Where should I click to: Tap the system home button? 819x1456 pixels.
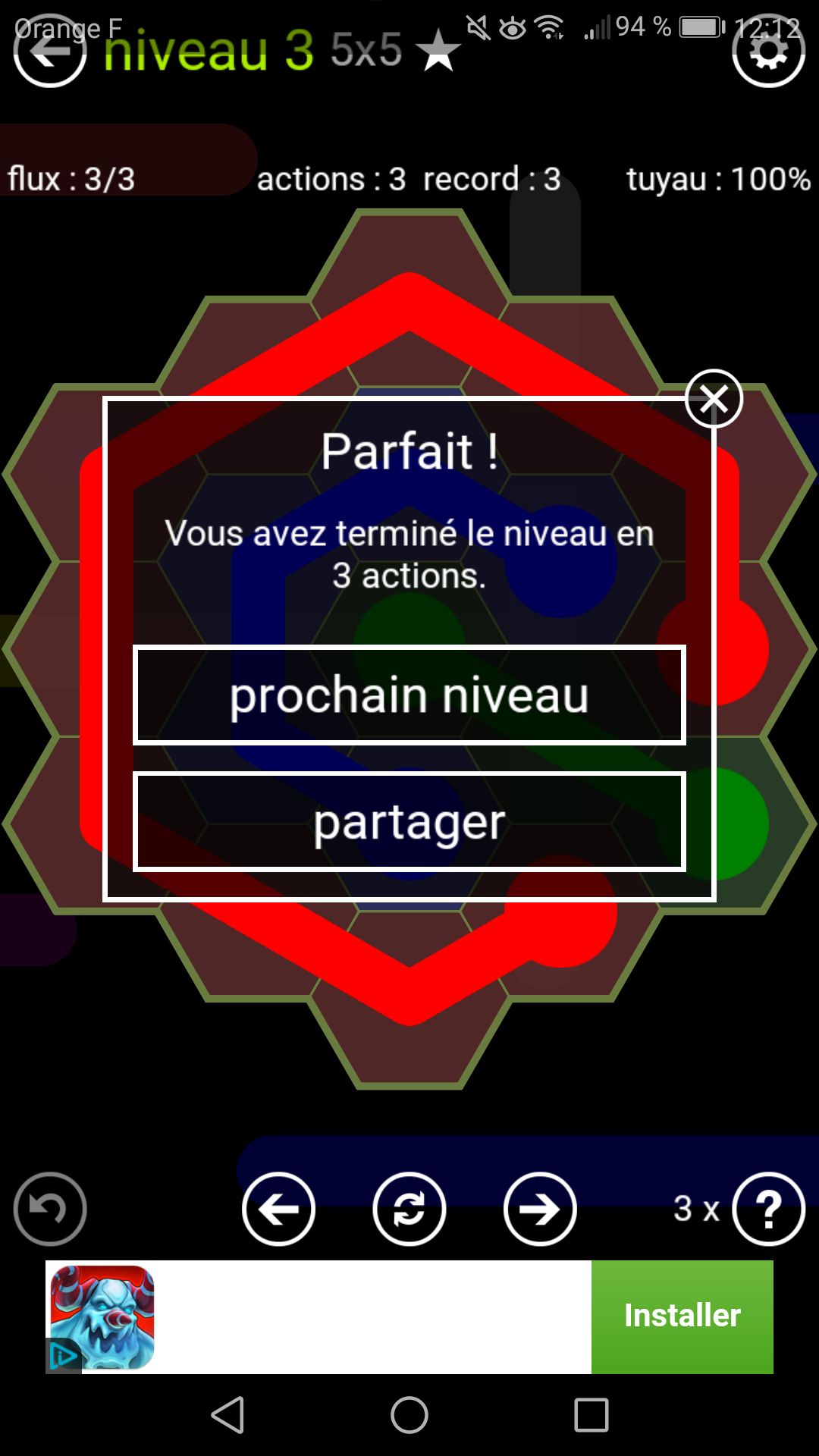(409, 1415)
